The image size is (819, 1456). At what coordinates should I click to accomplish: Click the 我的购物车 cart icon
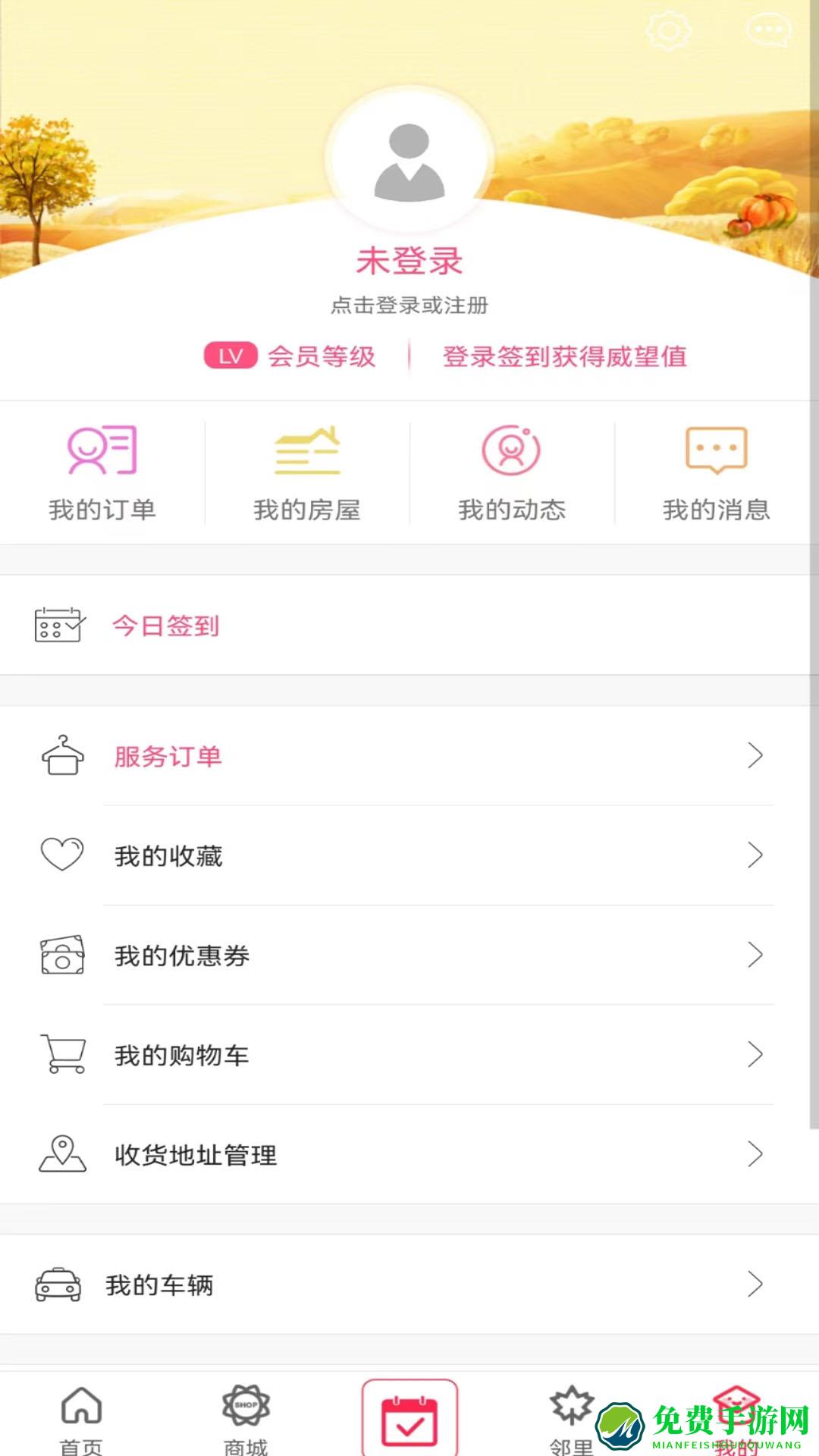point(62,1054)
